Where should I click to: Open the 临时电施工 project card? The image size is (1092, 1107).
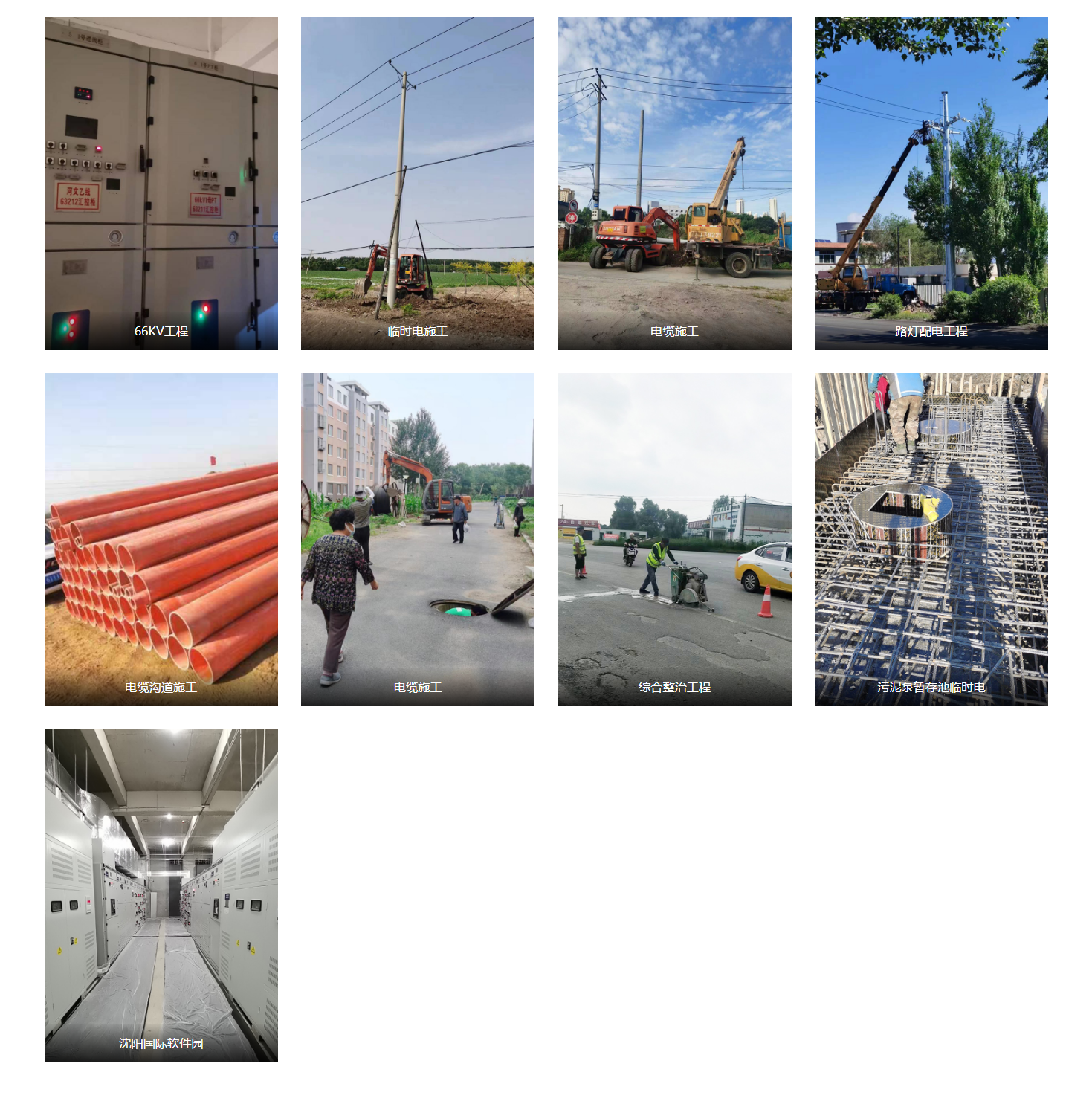pyautogui.click(x=417, y=184)
